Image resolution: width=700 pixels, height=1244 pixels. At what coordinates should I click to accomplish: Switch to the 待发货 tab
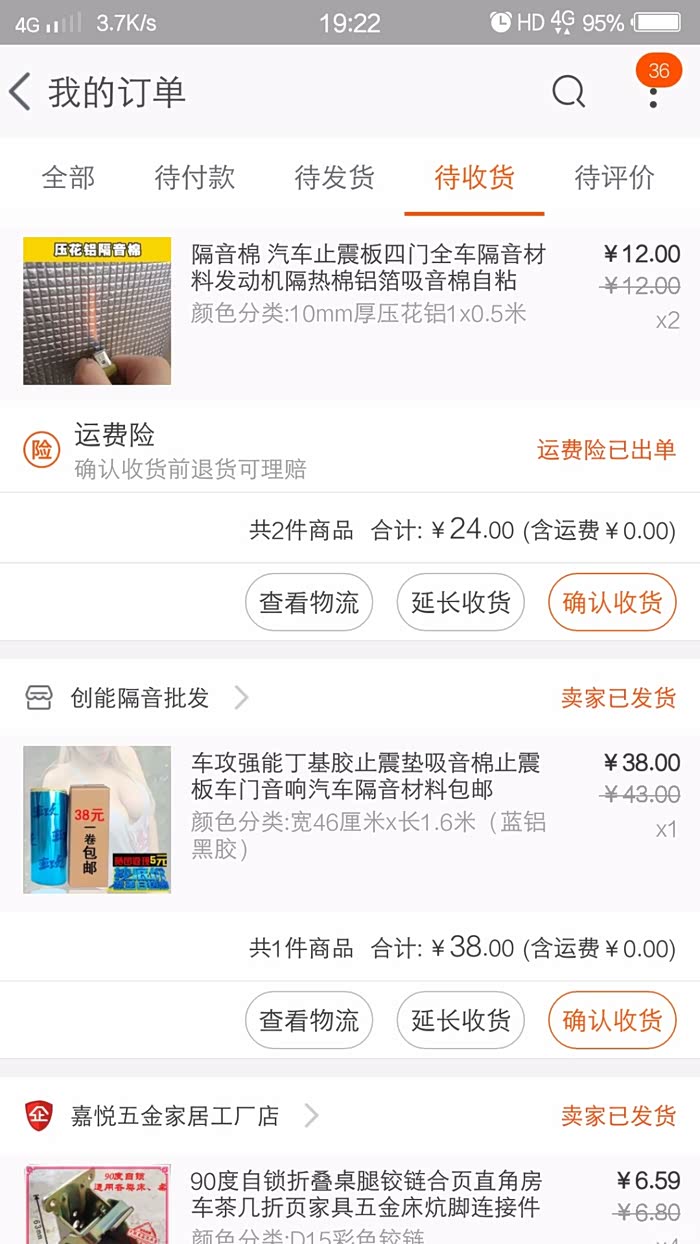point(335,178)
